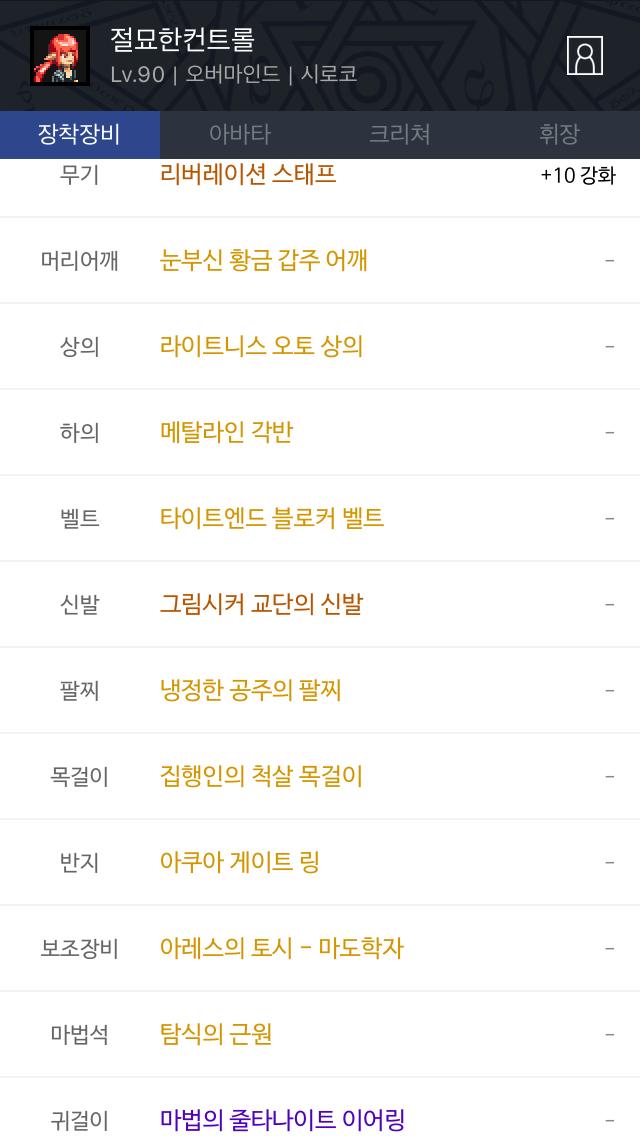
Task: Tap the 메탈라인 각반 row
Action: [x=226, y=432]
